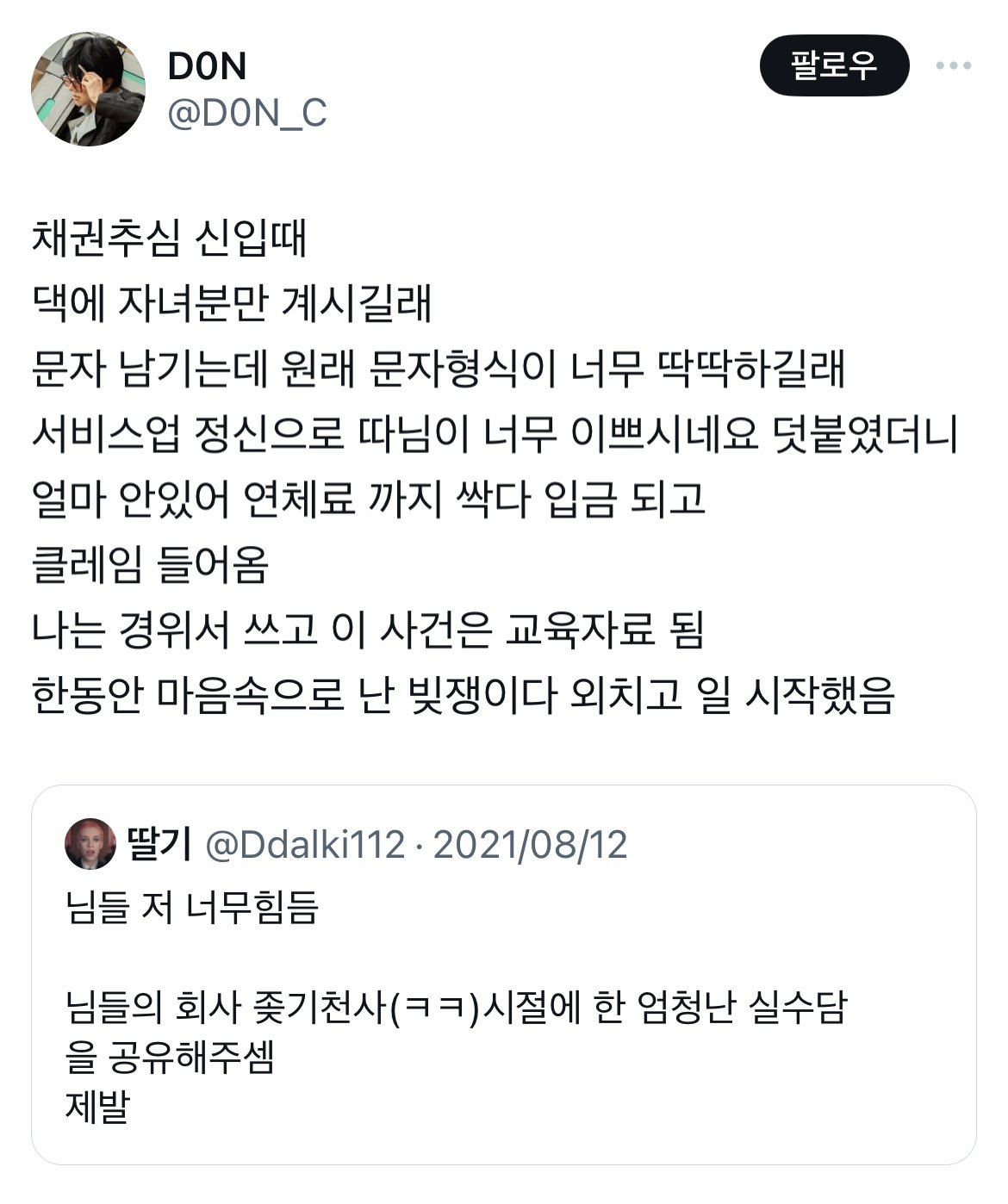
Task: Open the three-dot overflow menu
Action: pos(954,66)
